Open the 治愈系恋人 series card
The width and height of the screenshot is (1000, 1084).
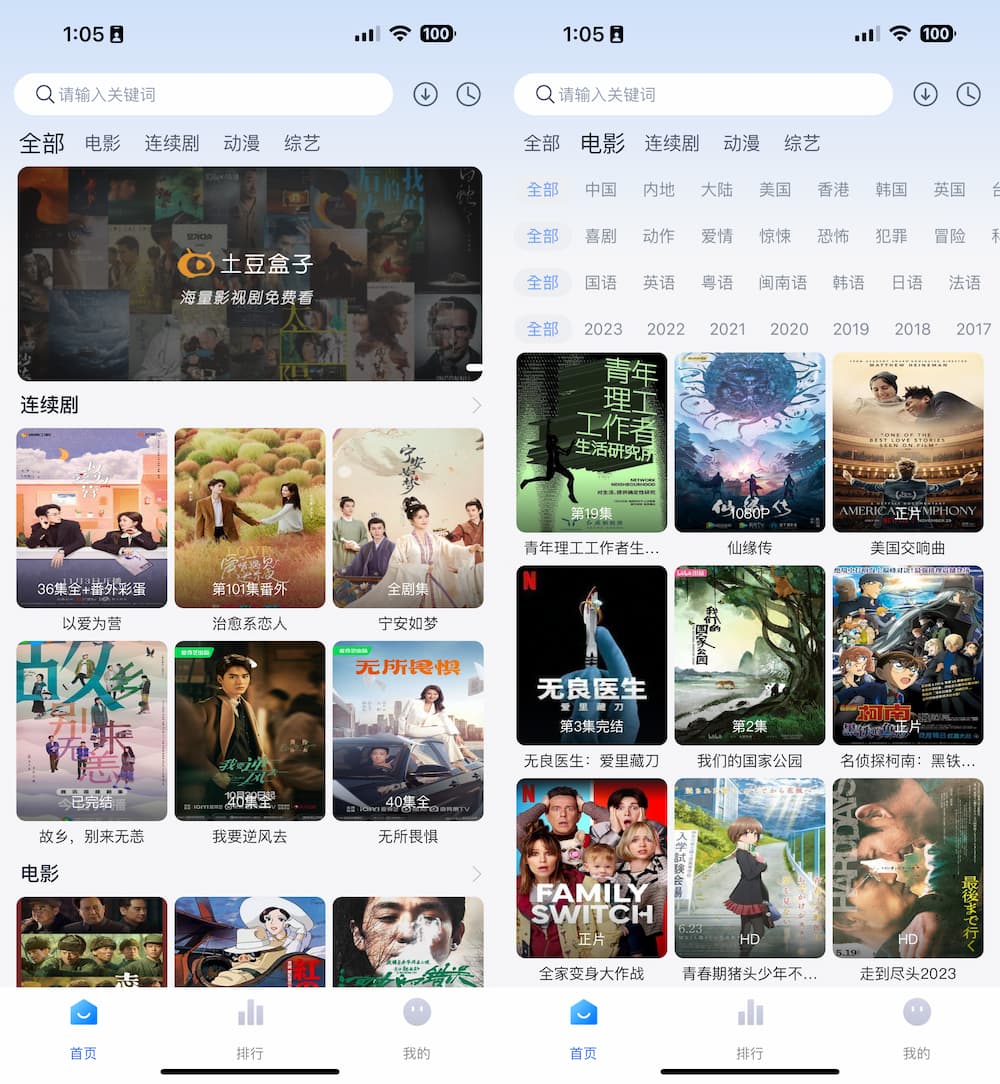(250, 518)
